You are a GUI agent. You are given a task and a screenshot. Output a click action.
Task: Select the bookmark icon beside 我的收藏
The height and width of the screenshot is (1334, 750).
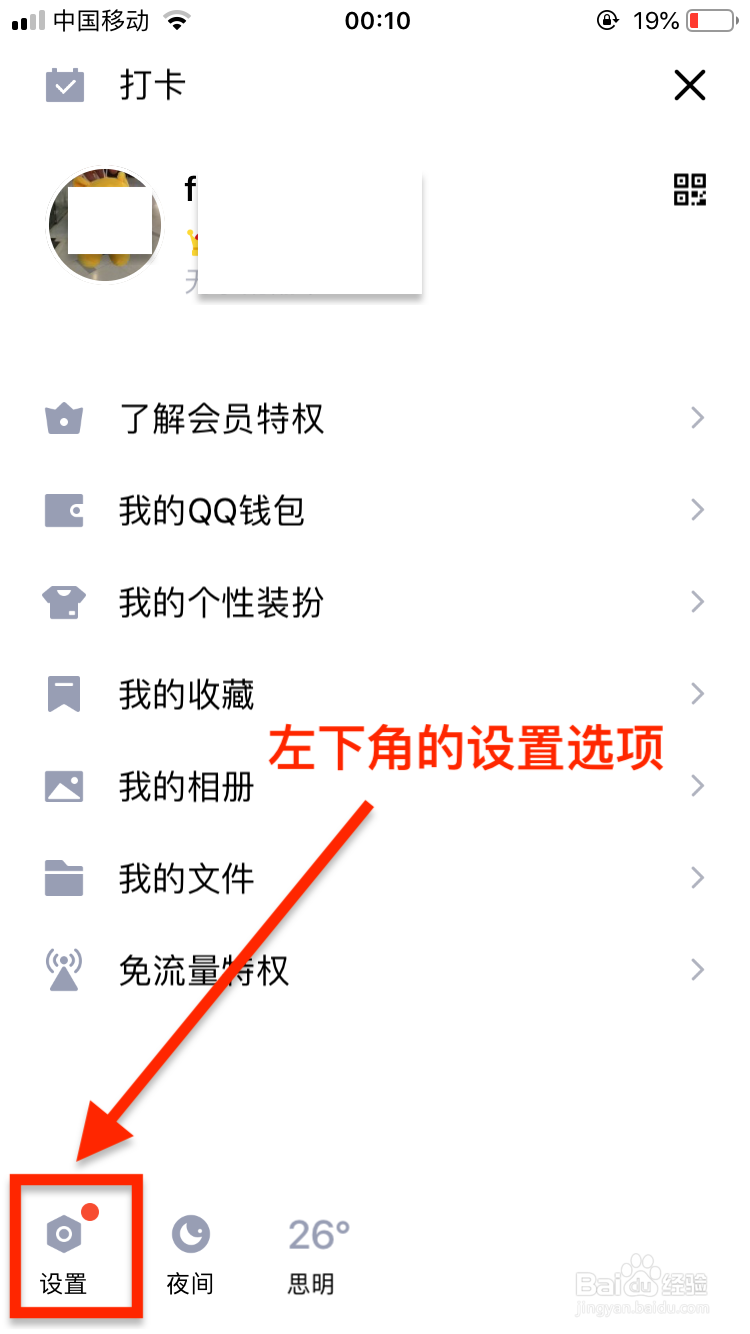pos(64,694)
